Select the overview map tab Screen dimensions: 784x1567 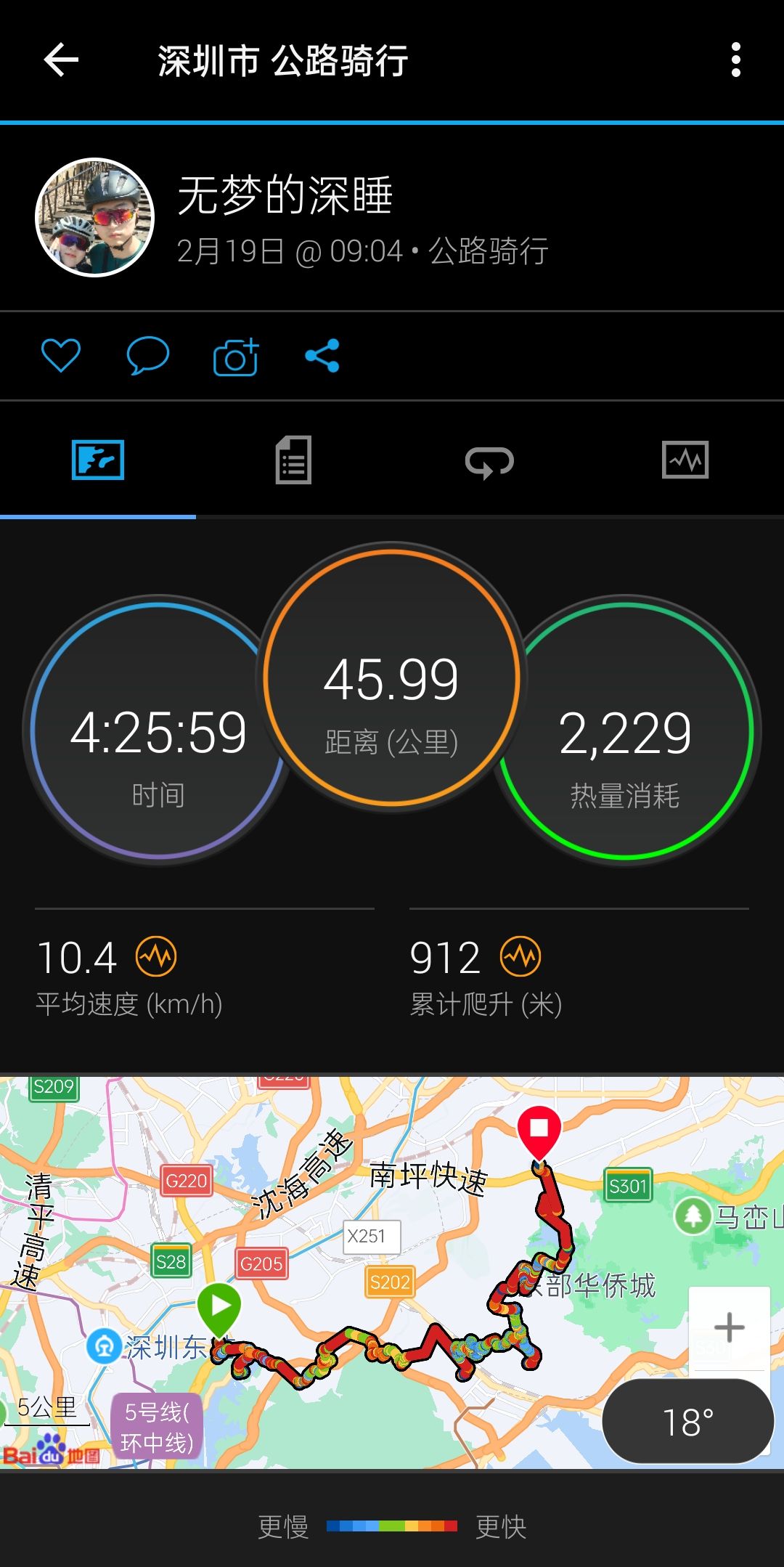(98, 460)
